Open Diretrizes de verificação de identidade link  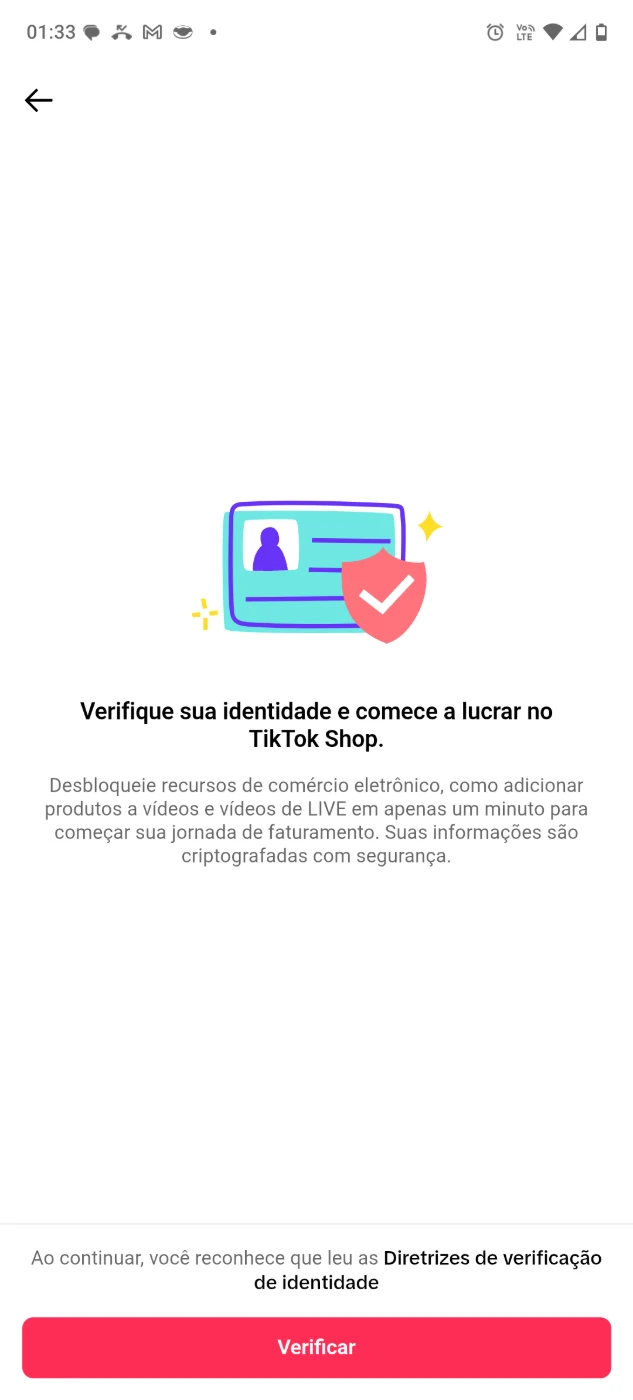[491, 1258]
